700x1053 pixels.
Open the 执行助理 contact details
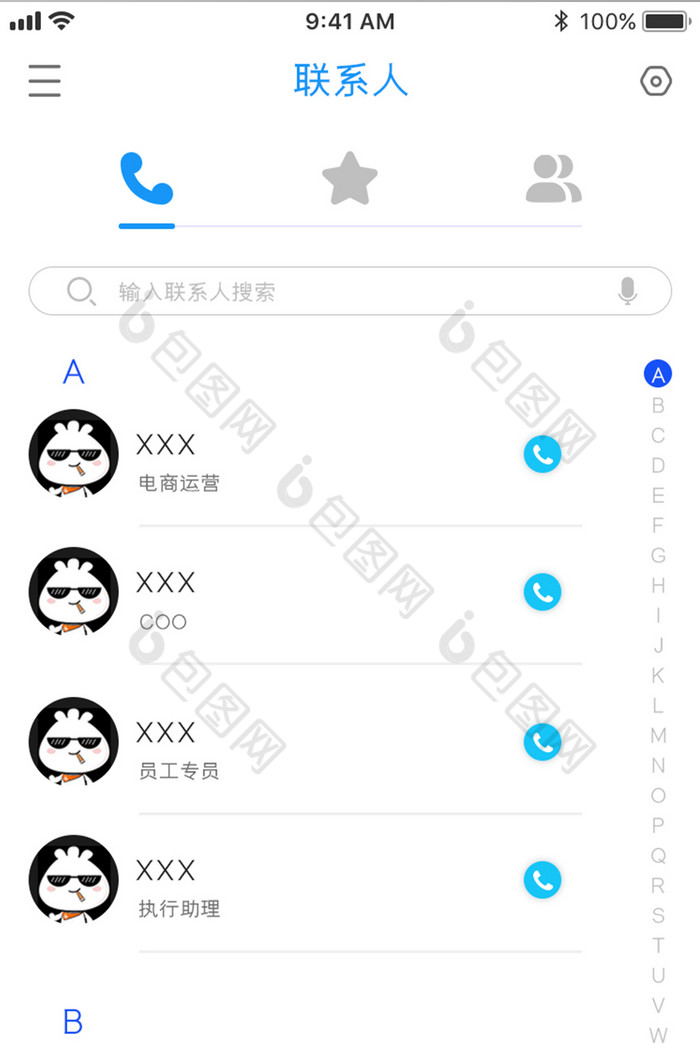(x=300, y=887)
